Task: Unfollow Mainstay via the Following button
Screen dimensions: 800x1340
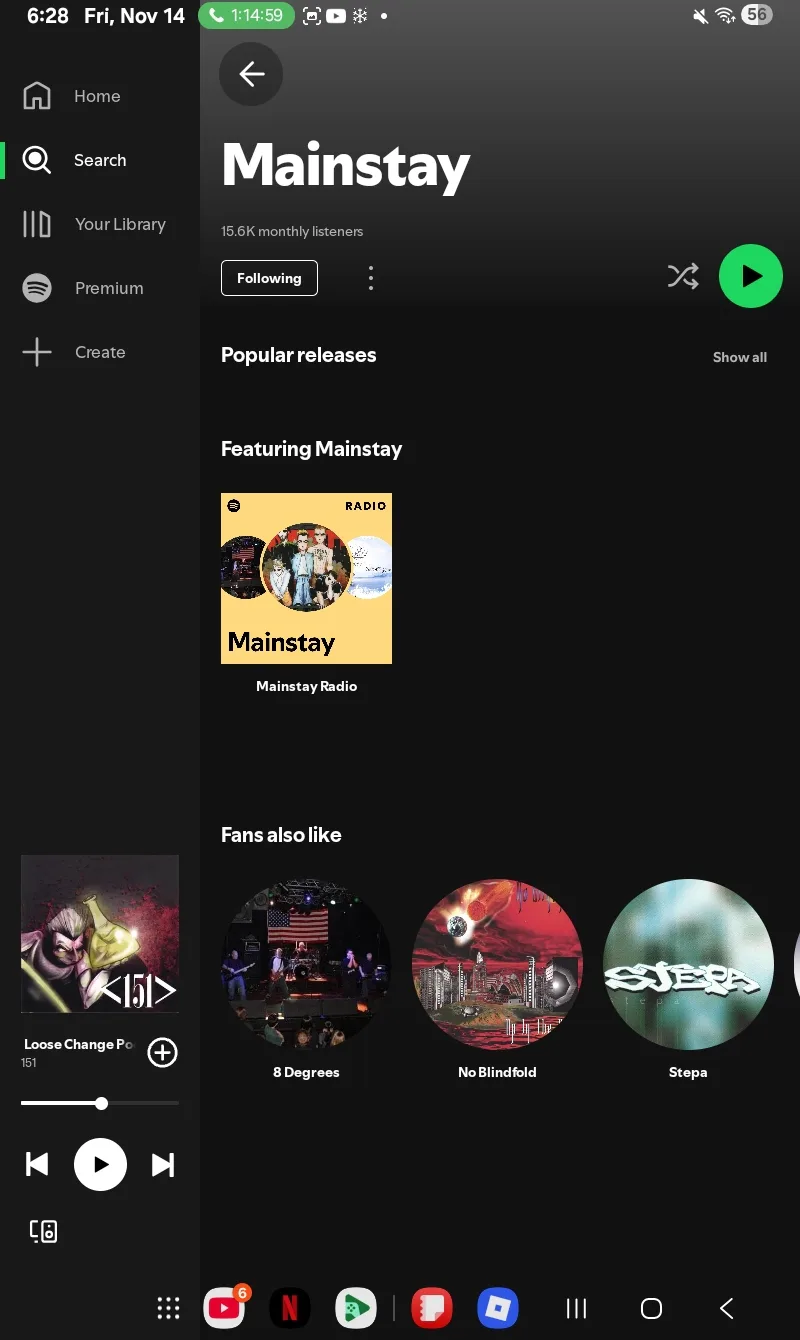Action: (x=269, y=278)
